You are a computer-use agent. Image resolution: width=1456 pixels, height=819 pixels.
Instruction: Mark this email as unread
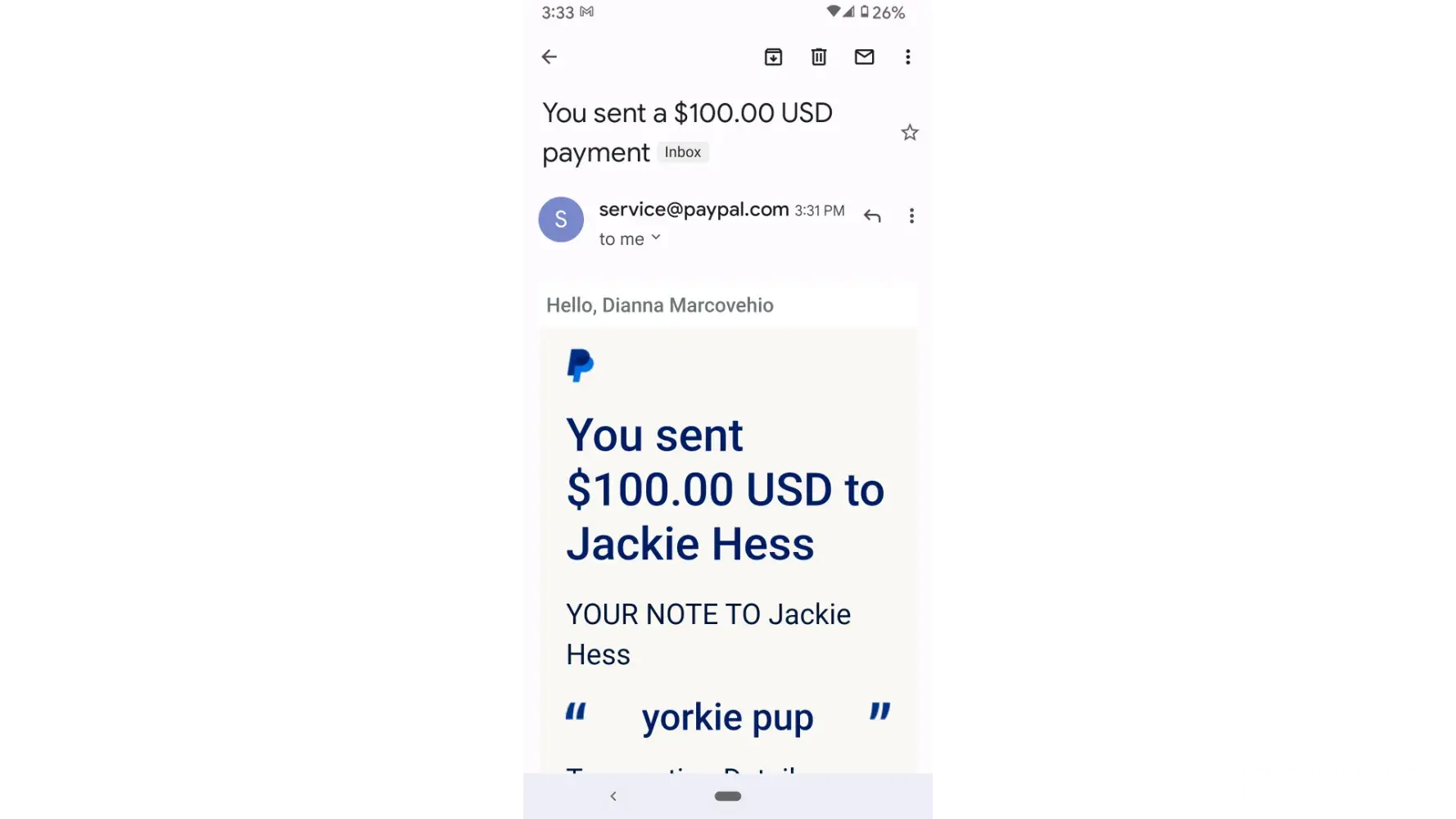pos(864,57)
